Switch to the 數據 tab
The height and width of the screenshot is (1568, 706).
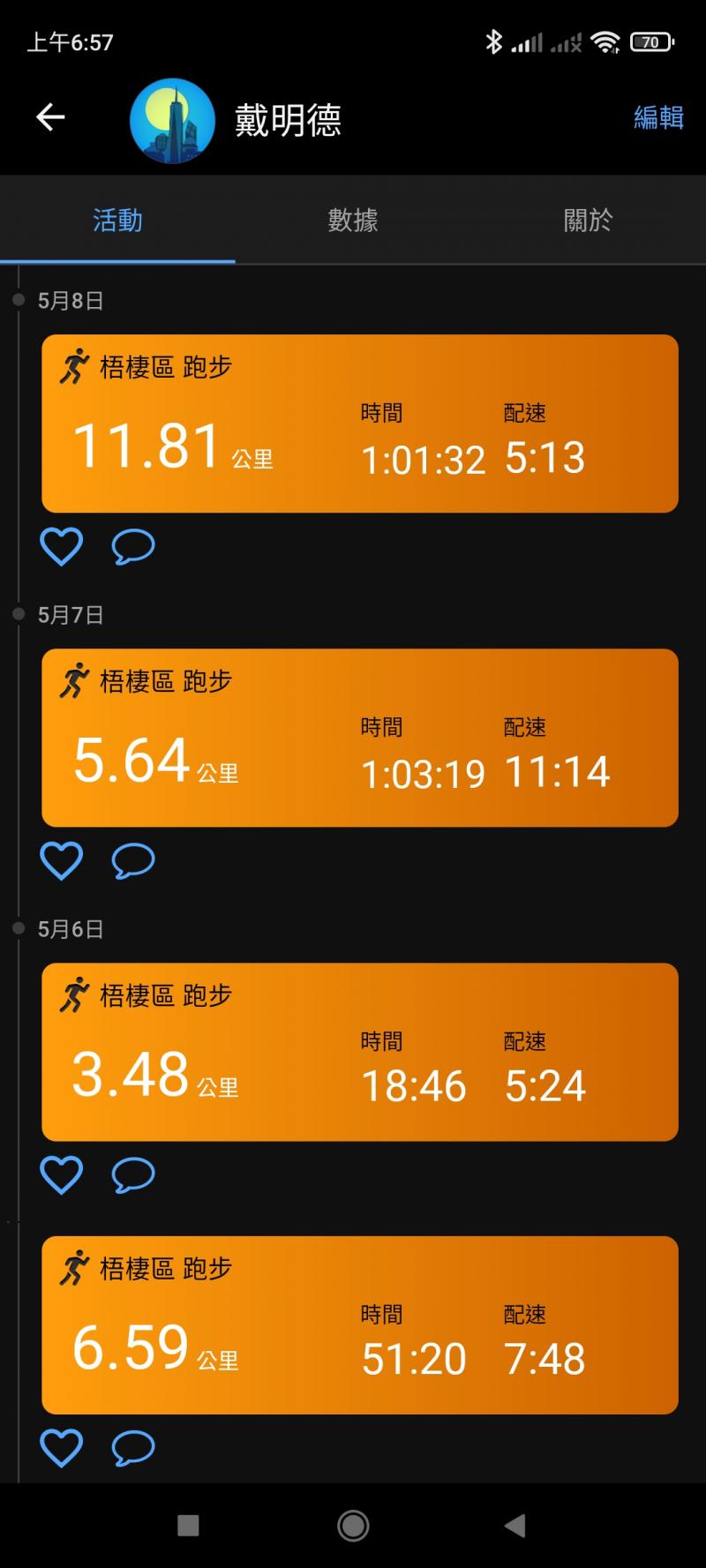[353, 220]
